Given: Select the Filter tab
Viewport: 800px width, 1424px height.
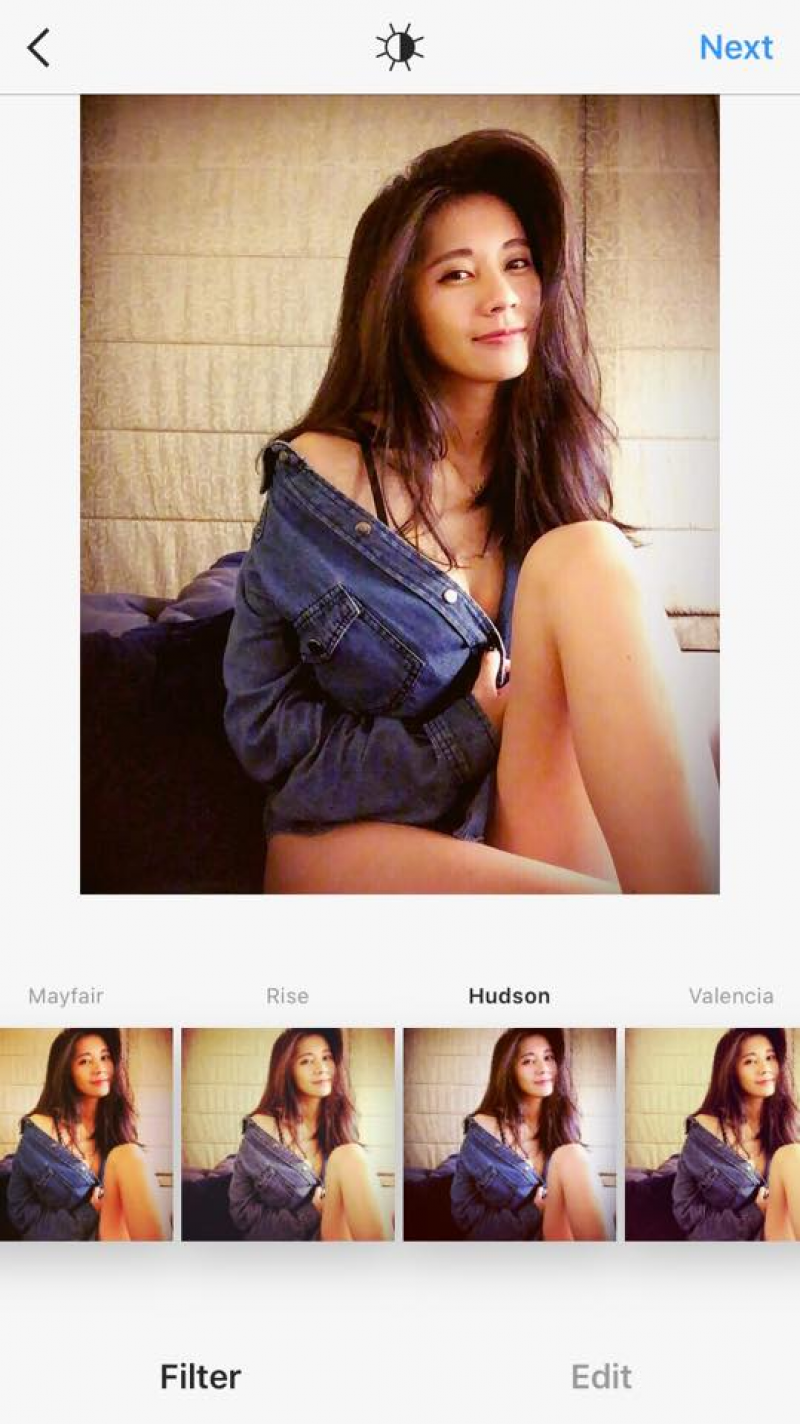Looking at the screenshot, I should point(200,1376).
